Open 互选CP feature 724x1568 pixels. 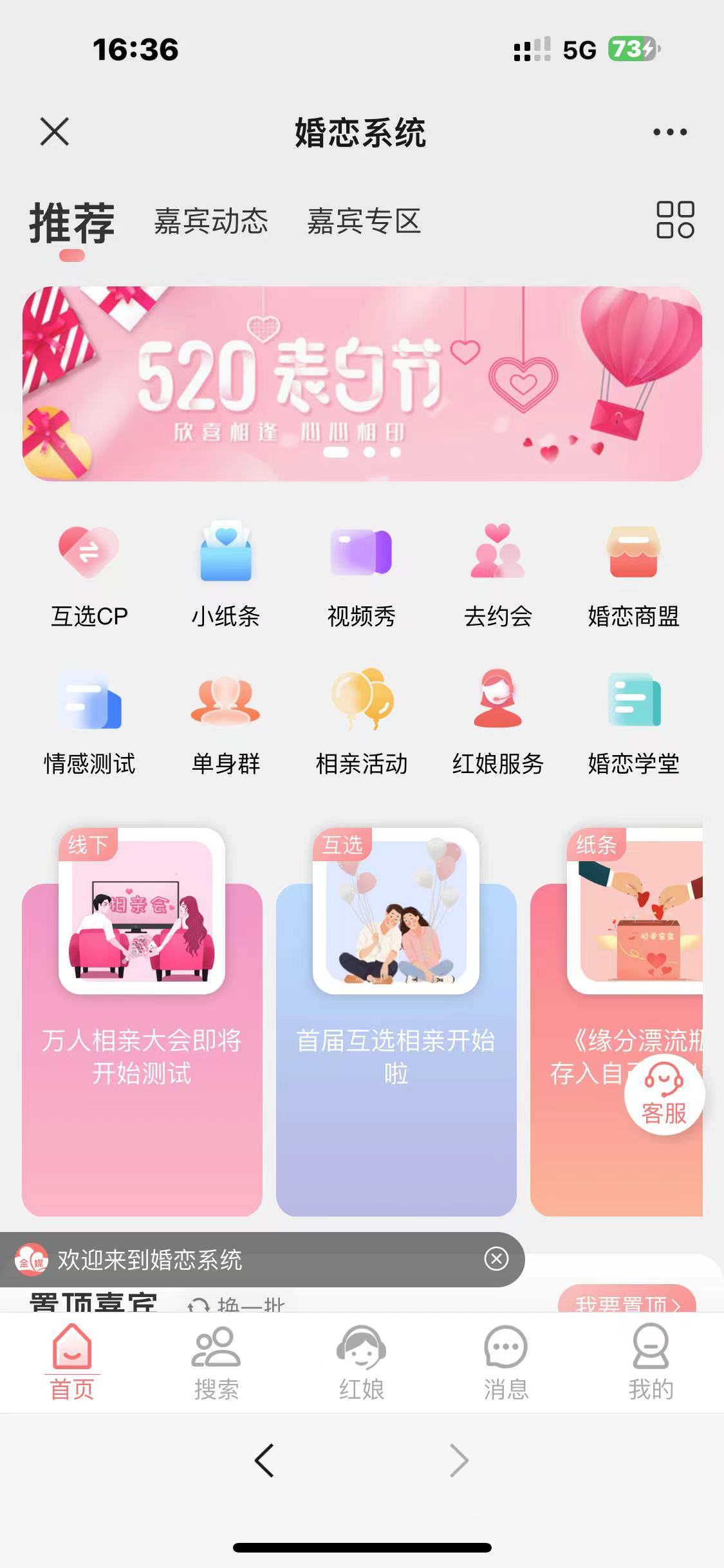[x=89, y=574]
